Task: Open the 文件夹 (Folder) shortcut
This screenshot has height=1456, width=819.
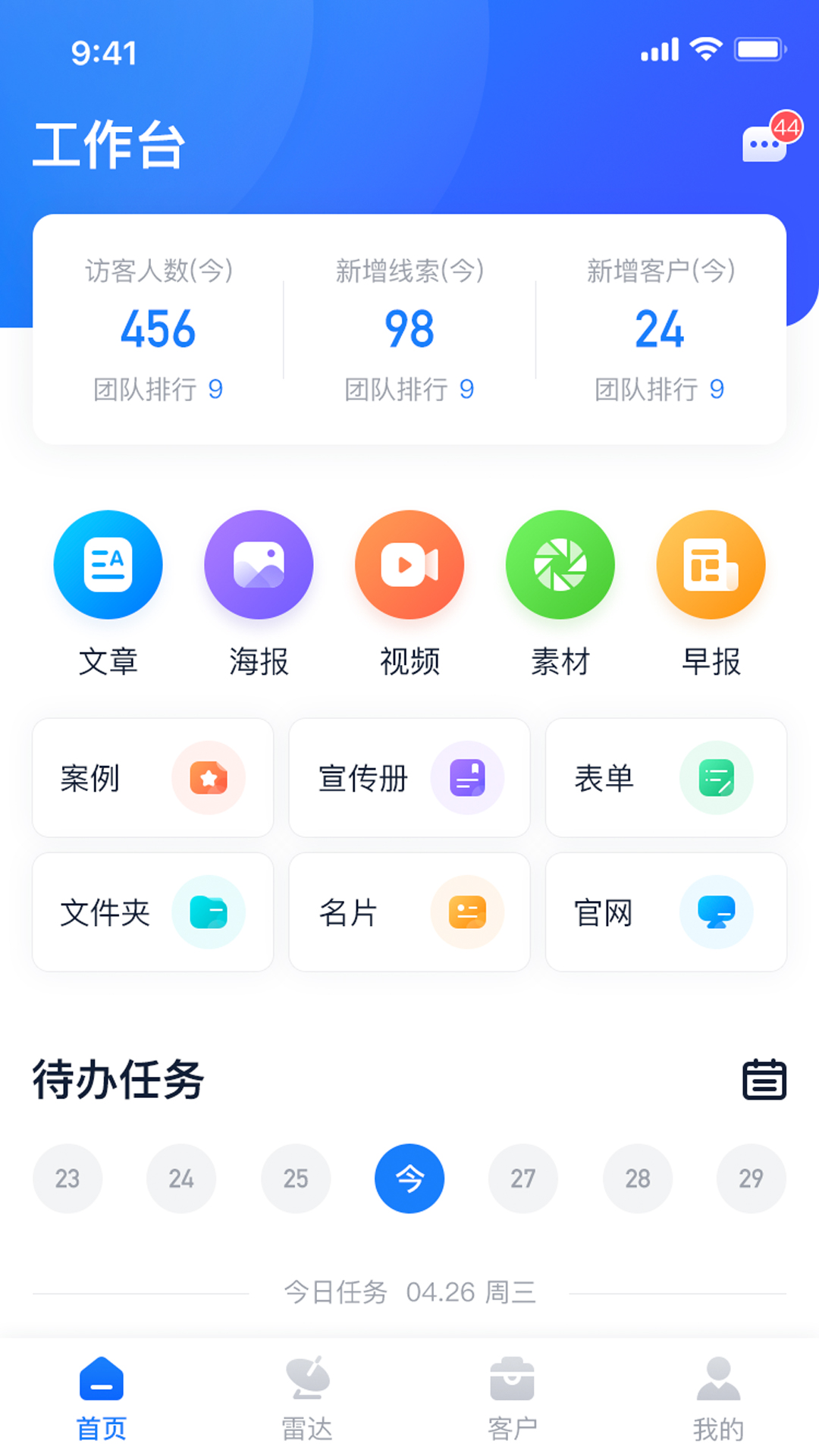Action: pyautogui.click(x=152, y=912)
